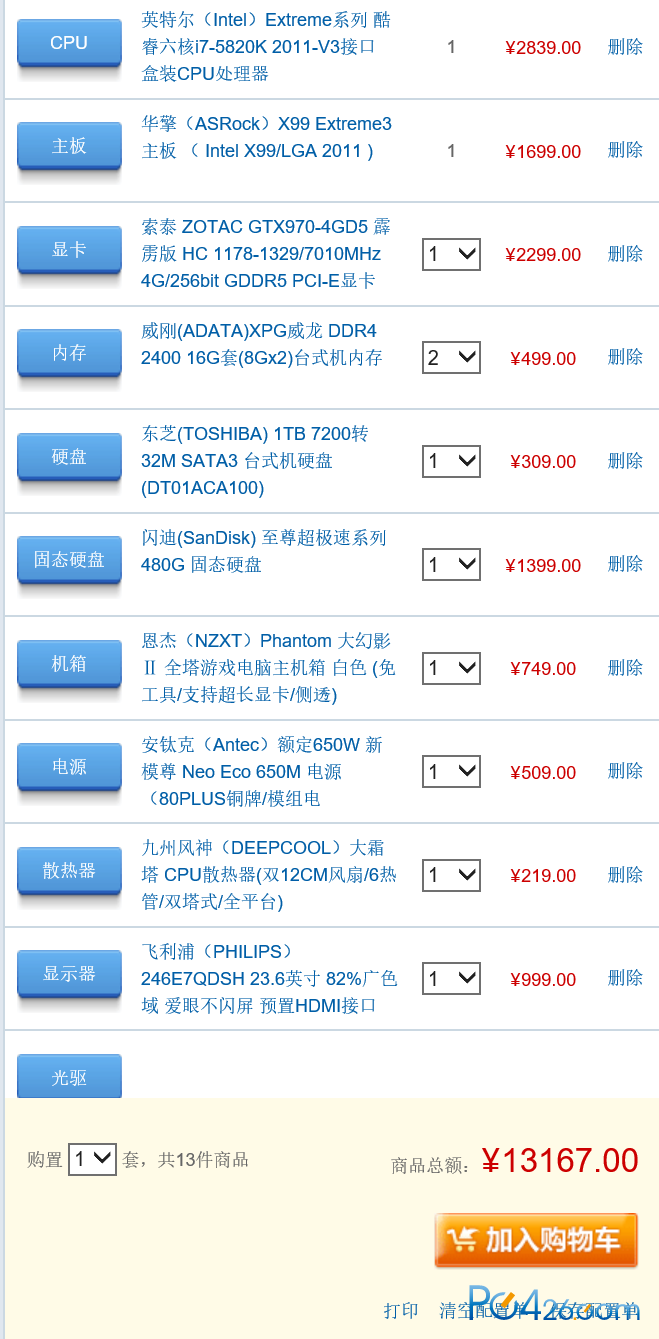Open quantity dropdown for SanDisk SSD
Screen dimensions: 659x1339
click(451, 564)
